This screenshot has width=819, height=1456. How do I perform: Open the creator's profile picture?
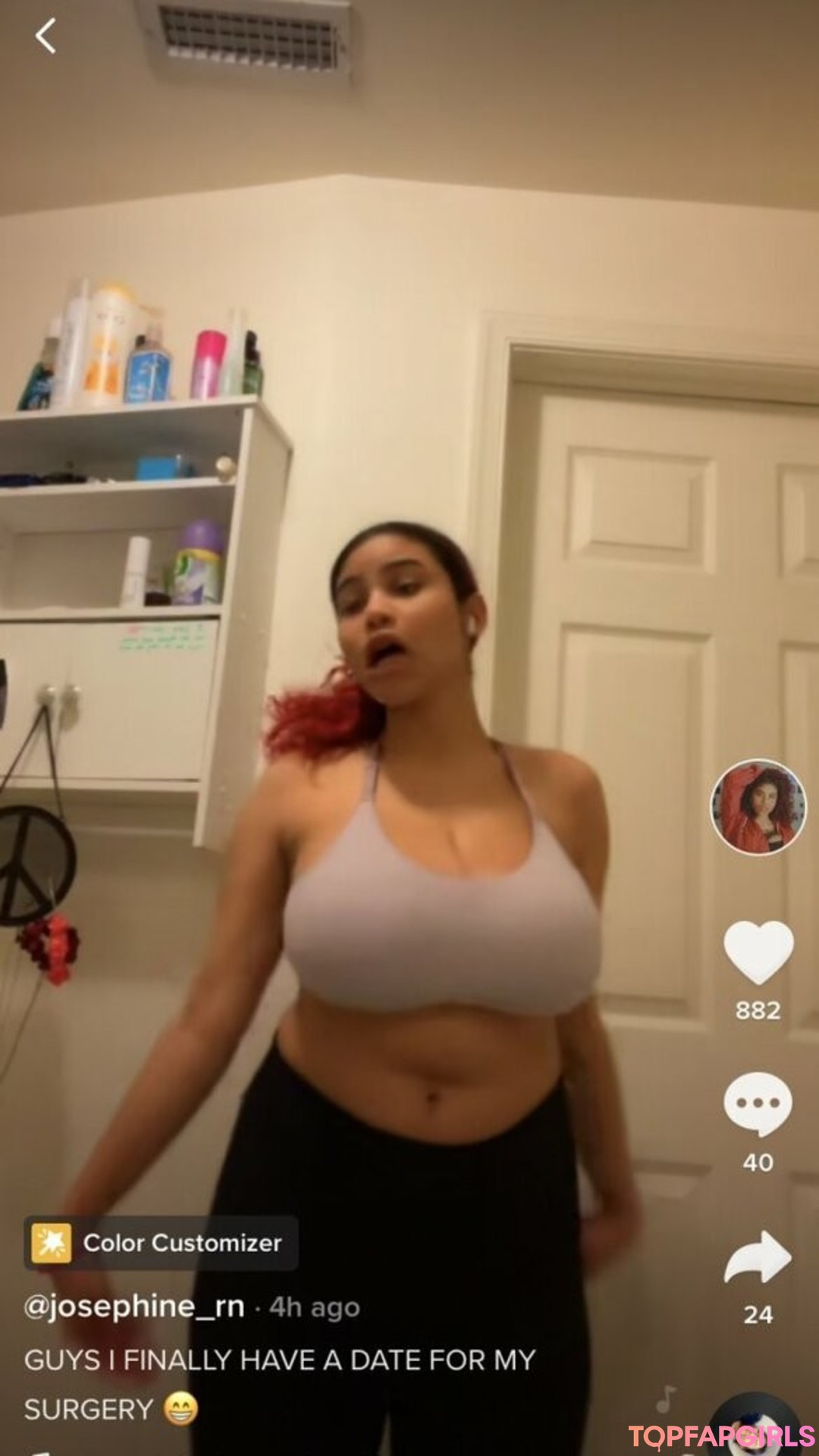[758, 807]
